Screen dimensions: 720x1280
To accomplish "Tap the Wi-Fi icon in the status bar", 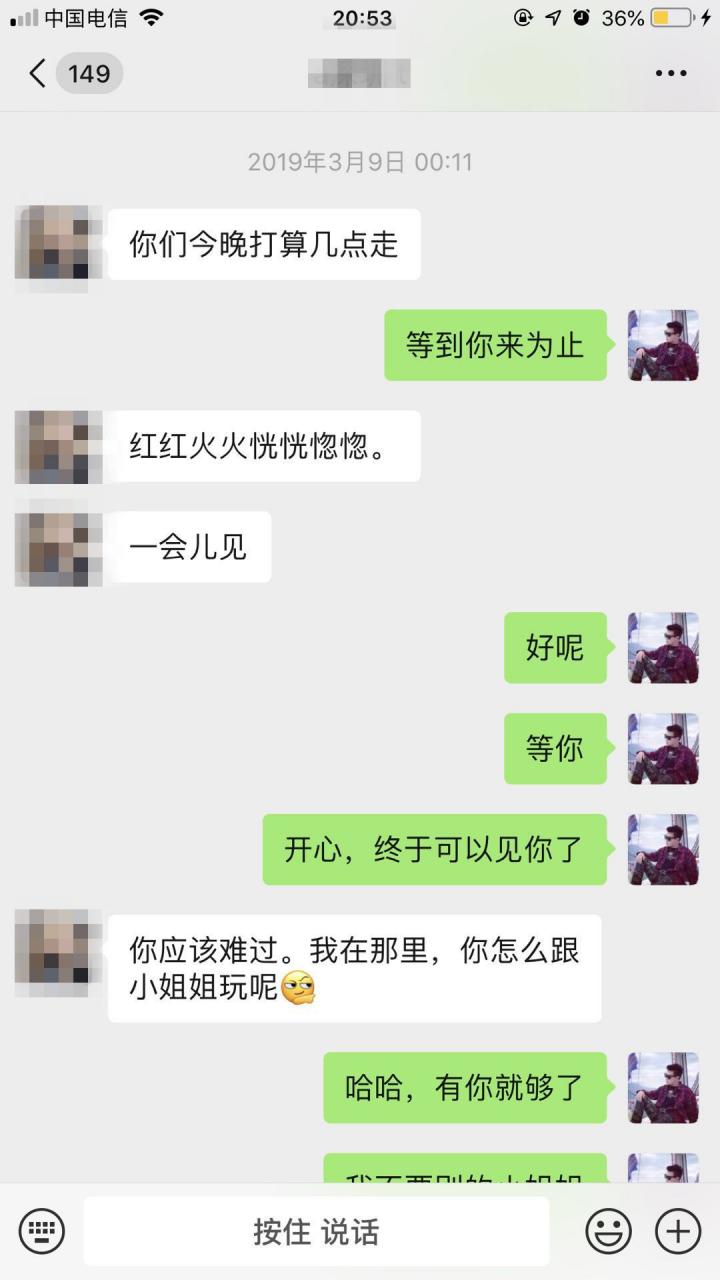I will point(149,17).
